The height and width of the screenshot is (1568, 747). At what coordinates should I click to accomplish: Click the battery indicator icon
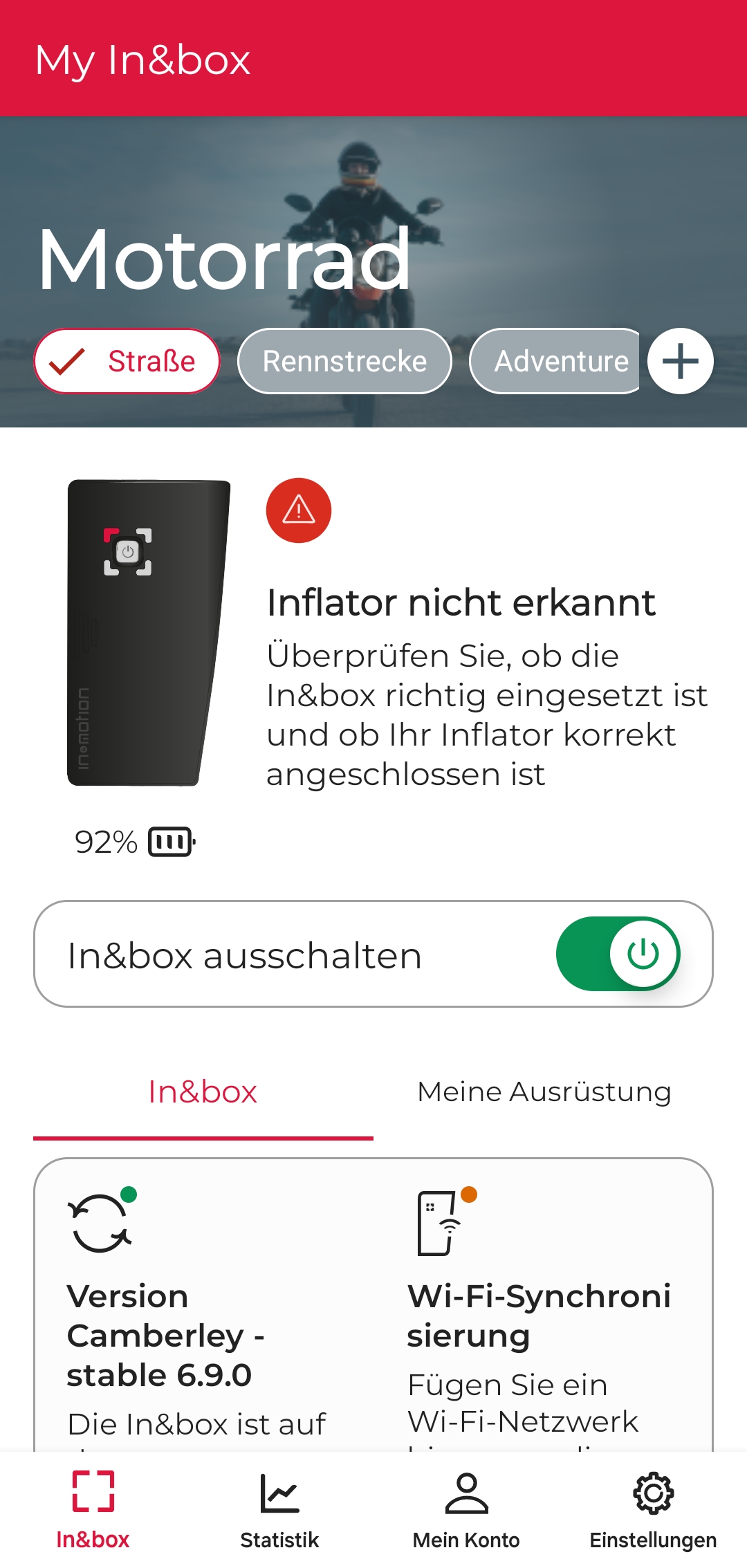coord(170,841)
